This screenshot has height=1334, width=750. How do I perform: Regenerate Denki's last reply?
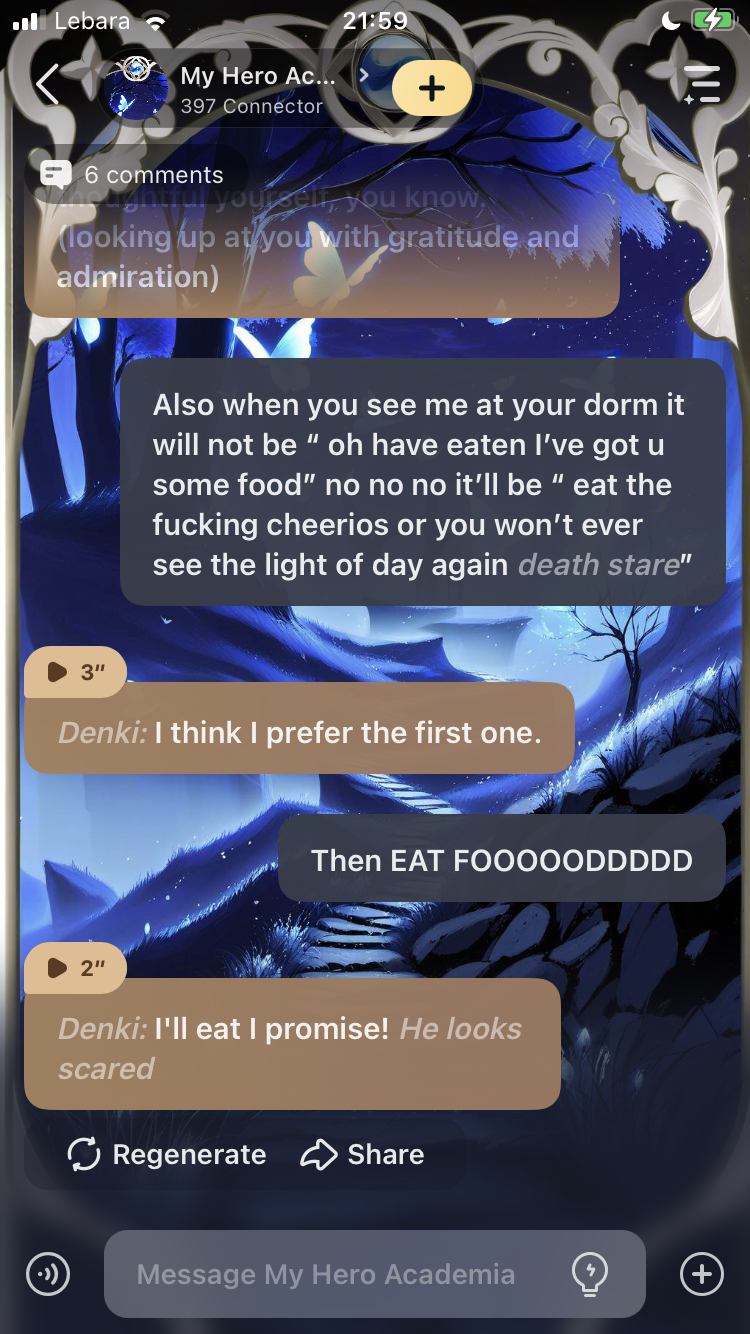click(167, 1155)
